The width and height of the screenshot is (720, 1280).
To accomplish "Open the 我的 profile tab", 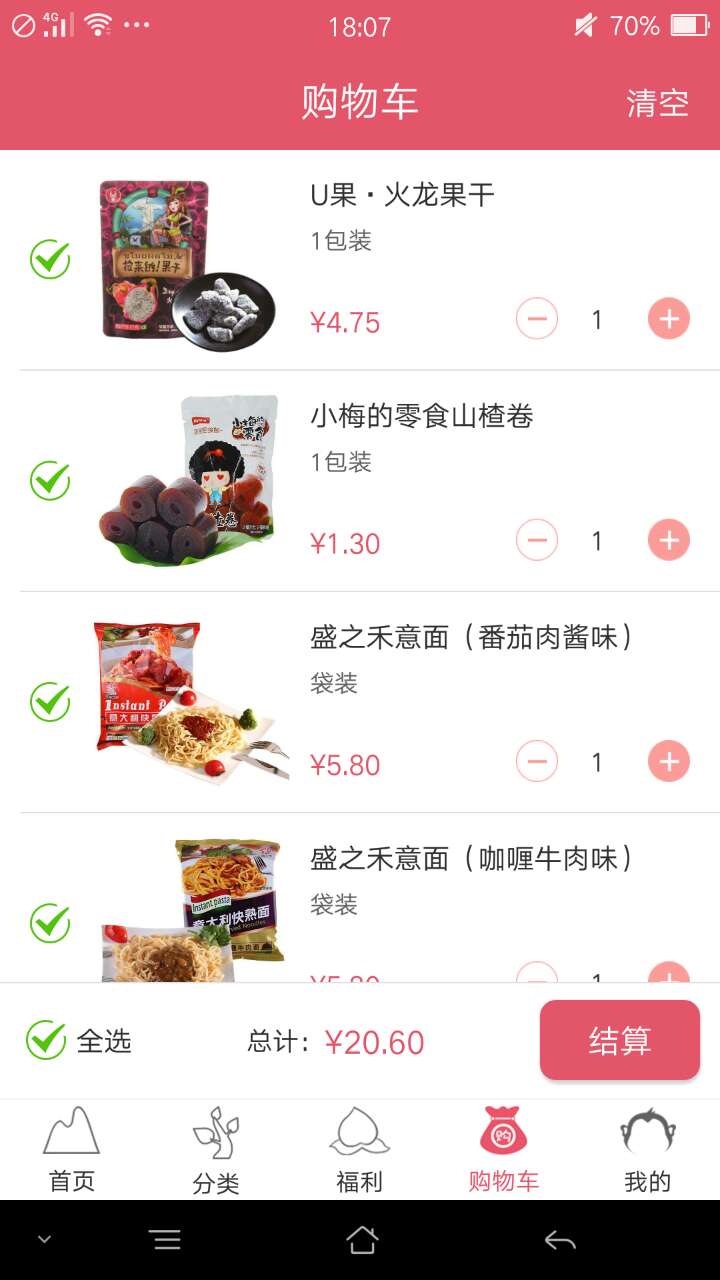I will click(x=648, y=1150).
